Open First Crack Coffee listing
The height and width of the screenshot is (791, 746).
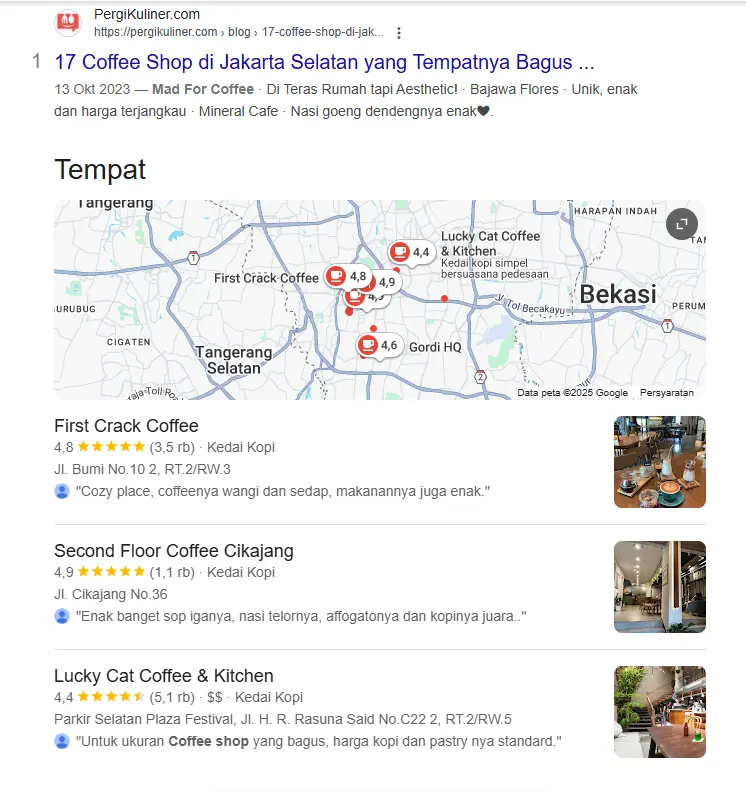[x=126, y=426]
